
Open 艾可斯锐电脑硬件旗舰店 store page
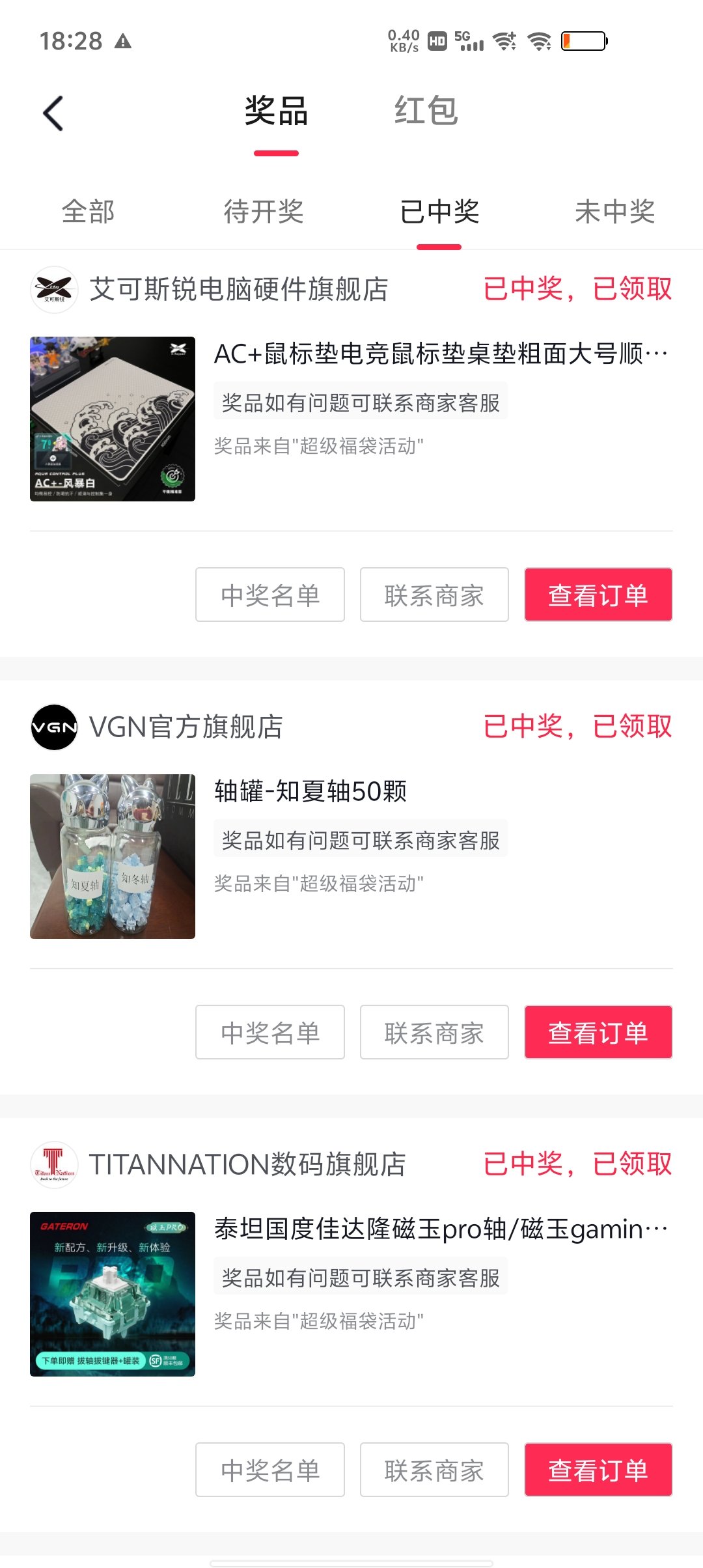pyautogui.click(x=238, y=289)
